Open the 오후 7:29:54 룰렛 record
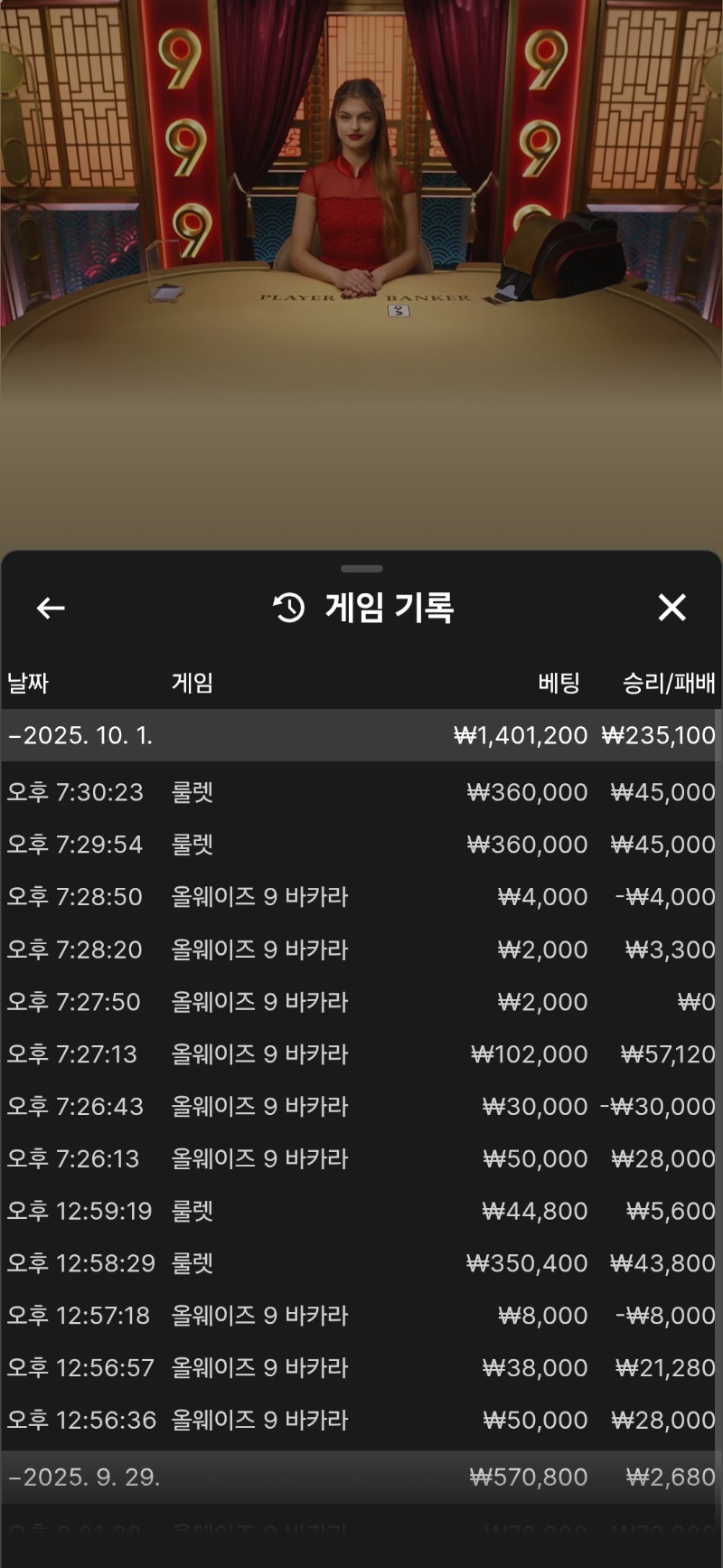This screenshot has height=1568, width=723. [x=360, y=845]
